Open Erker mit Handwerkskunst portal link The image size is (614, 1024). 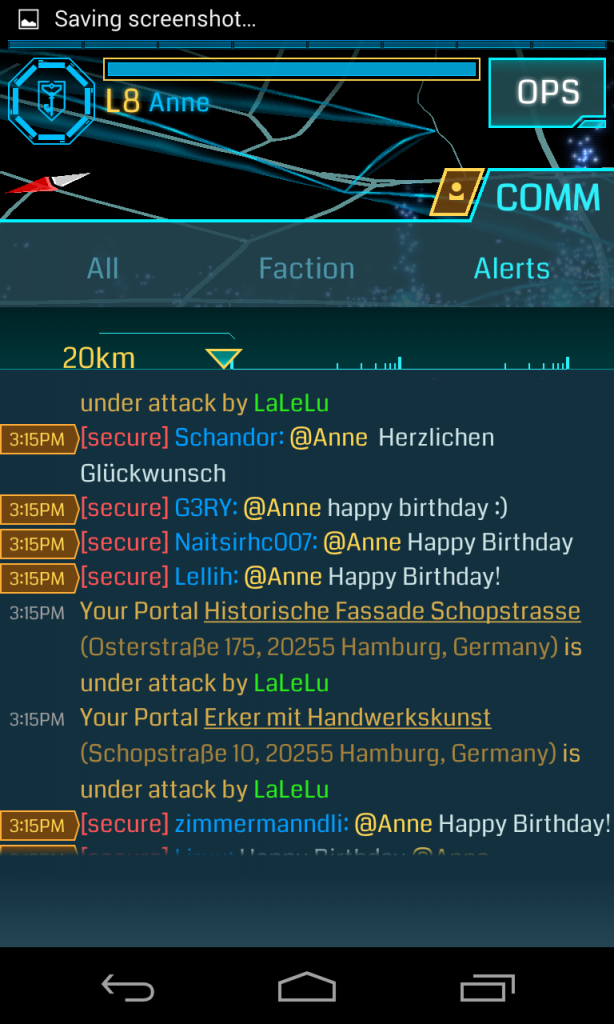347,717
